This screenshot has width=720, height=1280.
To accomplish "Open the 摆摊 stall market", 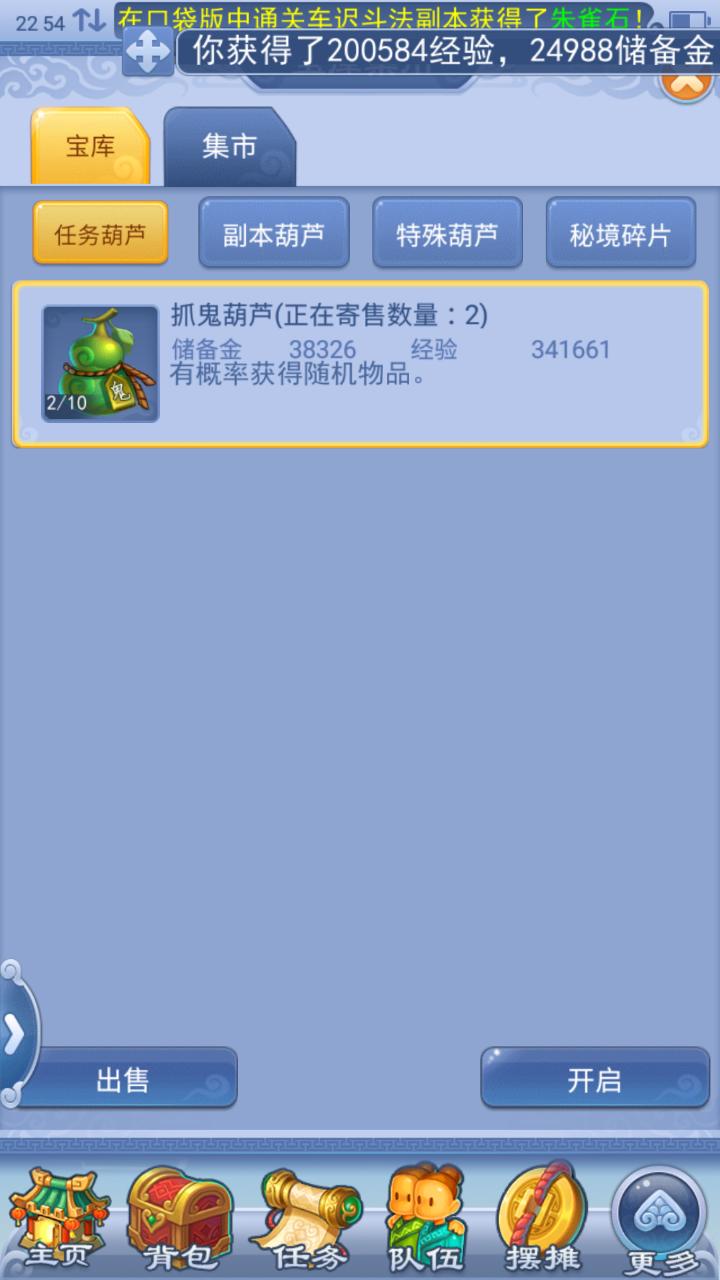I will pyautogui.click(x=543, y=1220).
